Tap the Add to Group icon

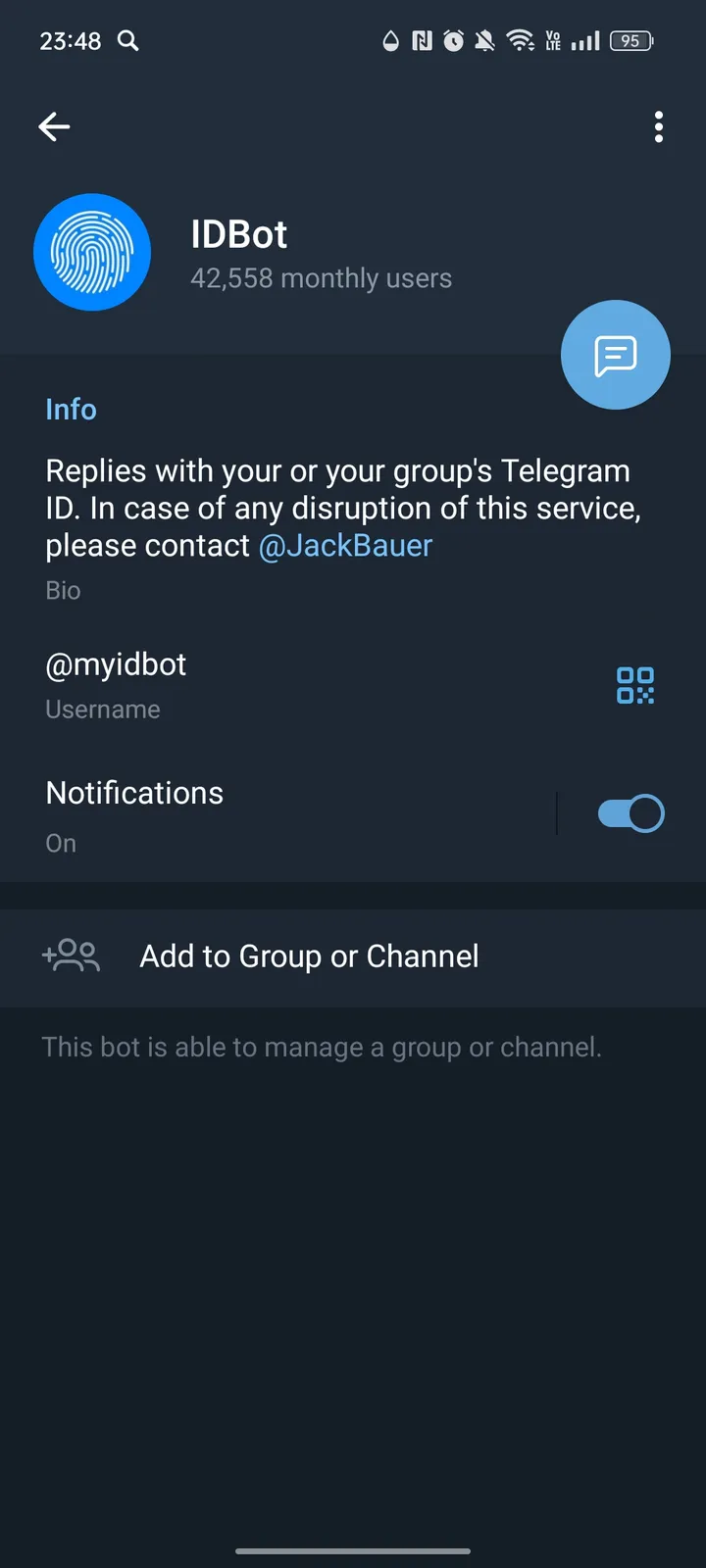[71, 955]
